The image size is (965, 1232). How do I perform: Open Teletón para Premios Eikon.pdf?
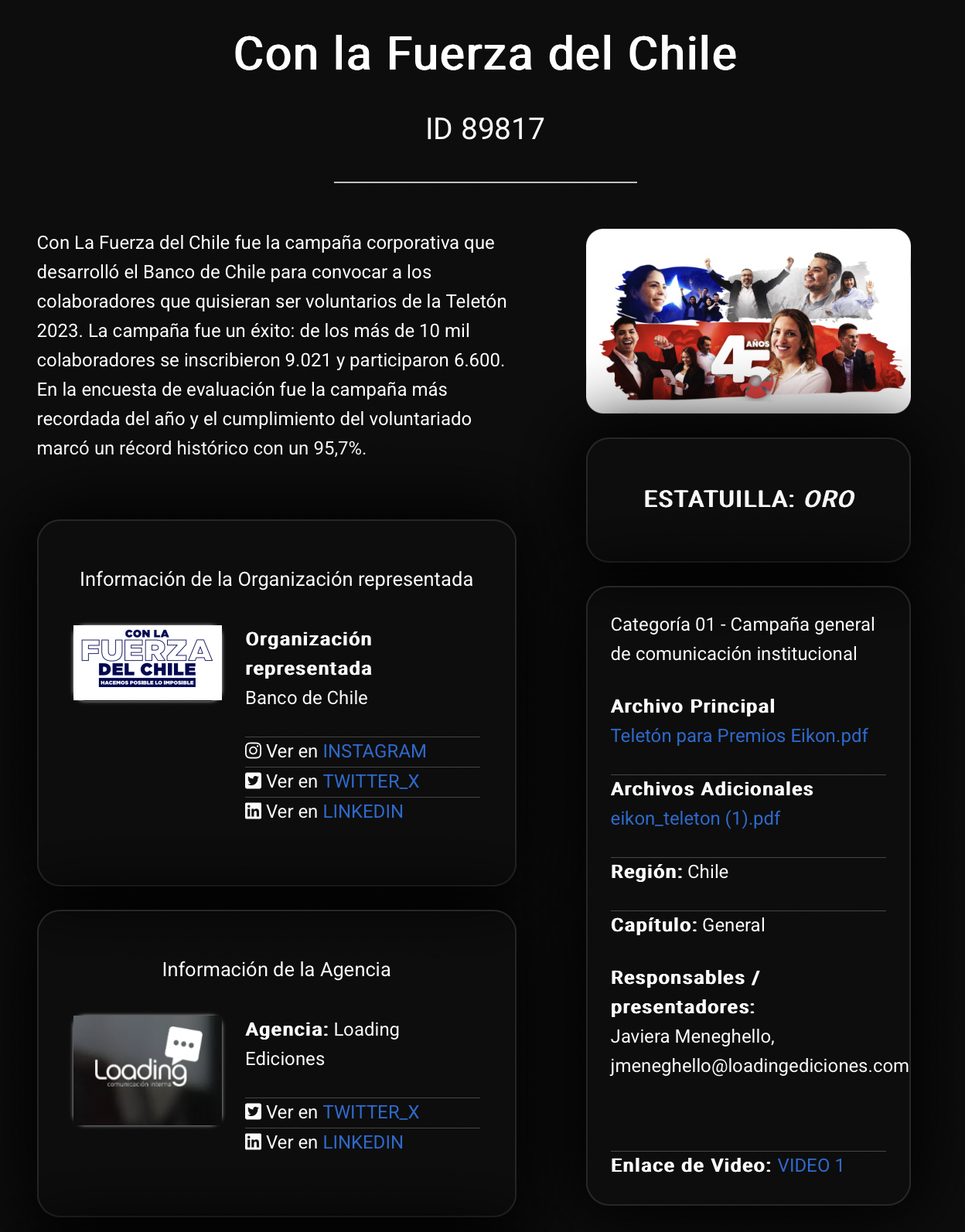coord(738,736)
